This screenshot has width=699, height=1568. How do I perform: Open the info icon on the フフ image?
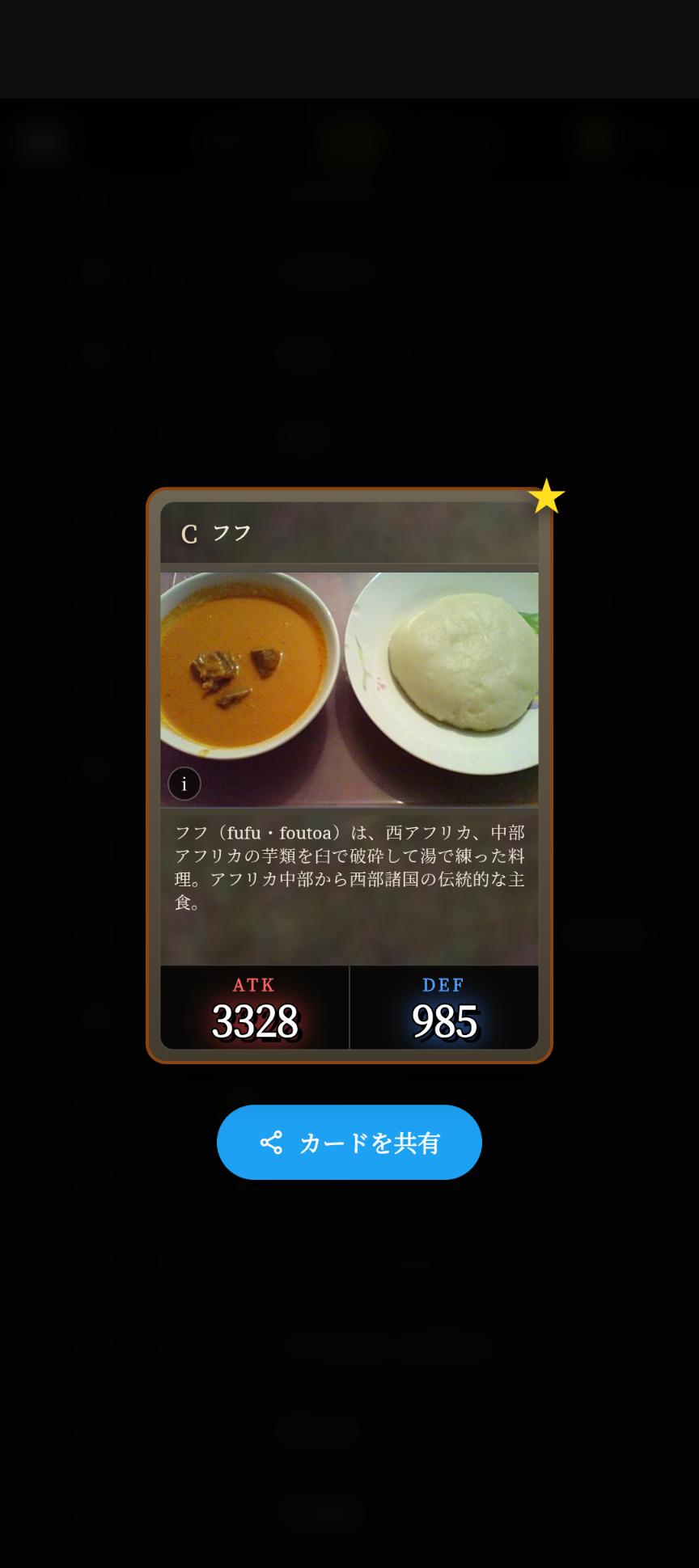184,784
